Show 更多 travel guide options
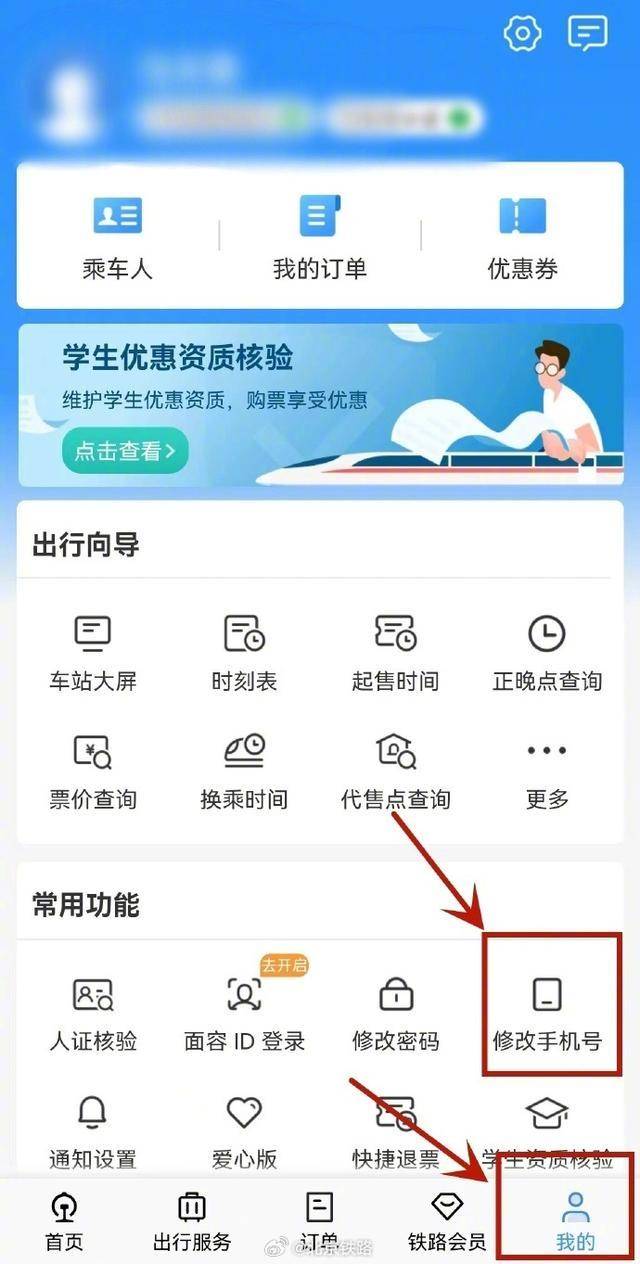 (547, 771)
